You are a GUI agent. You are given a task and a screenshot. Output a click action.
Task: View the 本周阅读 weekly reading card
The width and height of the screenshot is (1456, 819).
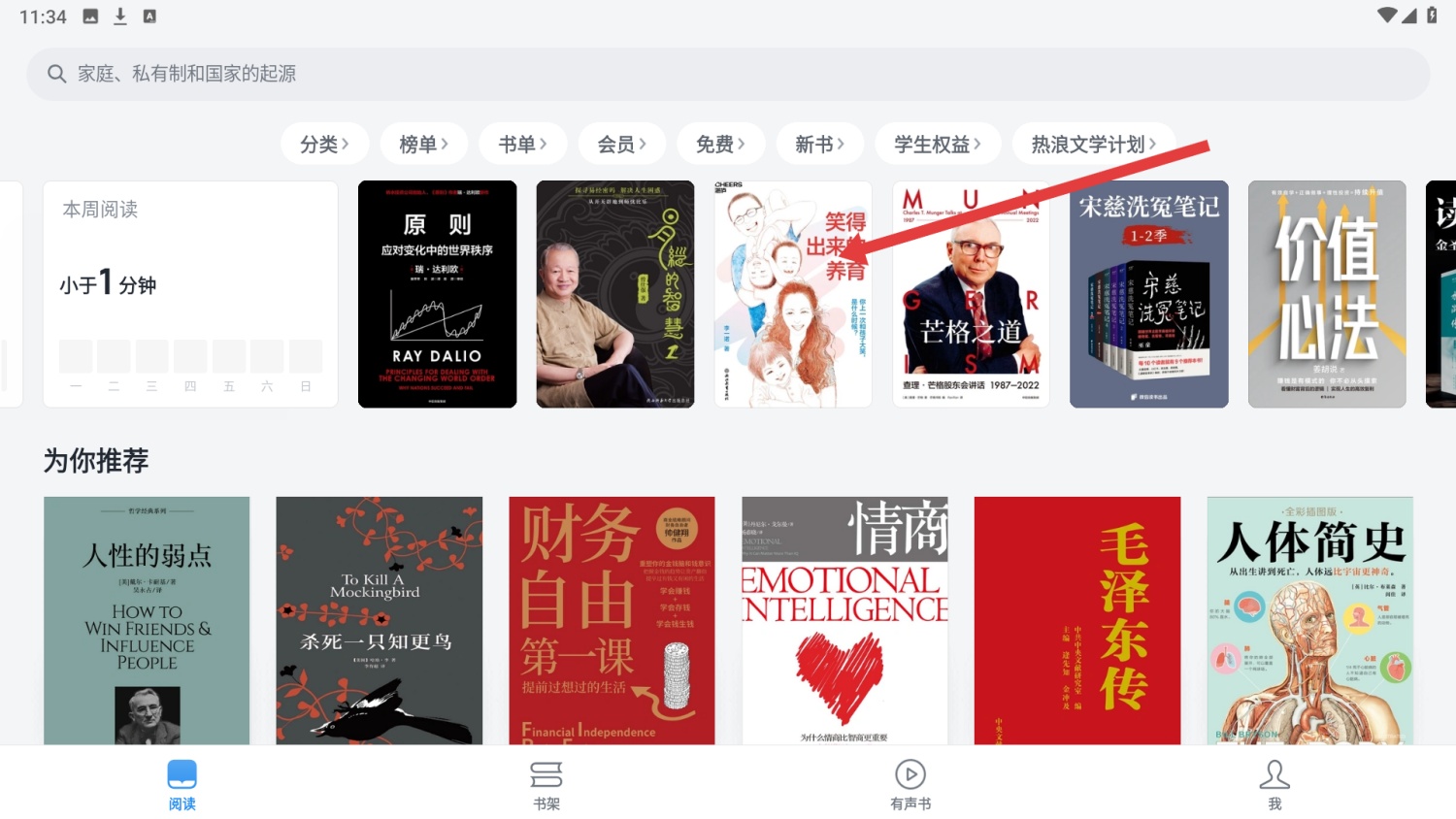click(x=190, y=294)
